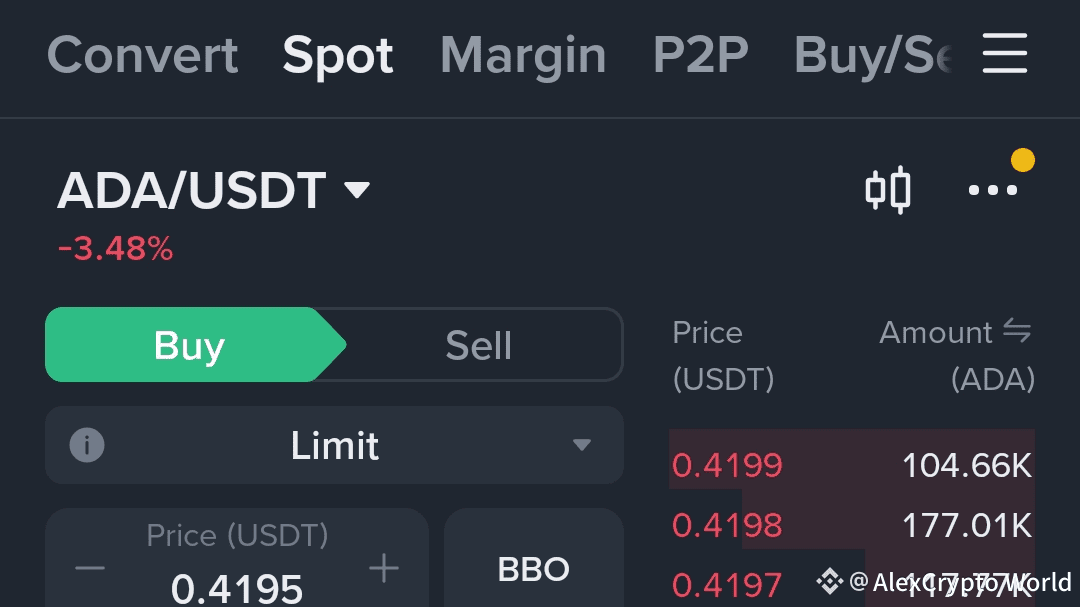Tap the BBO button
Viewport: 1080px width, 607px height.
pos(534,569)
